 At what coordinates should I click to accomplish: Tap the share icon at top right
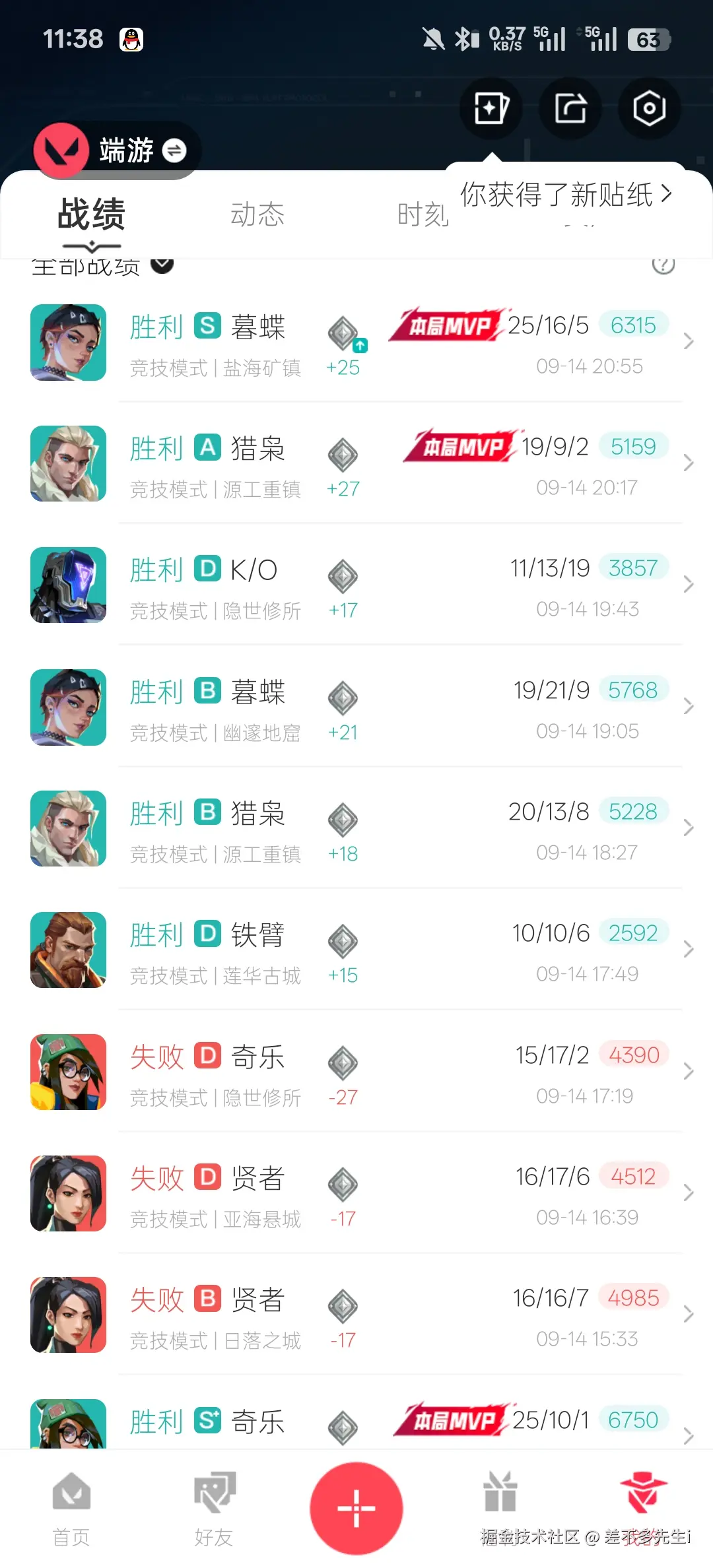click(570, 109)
